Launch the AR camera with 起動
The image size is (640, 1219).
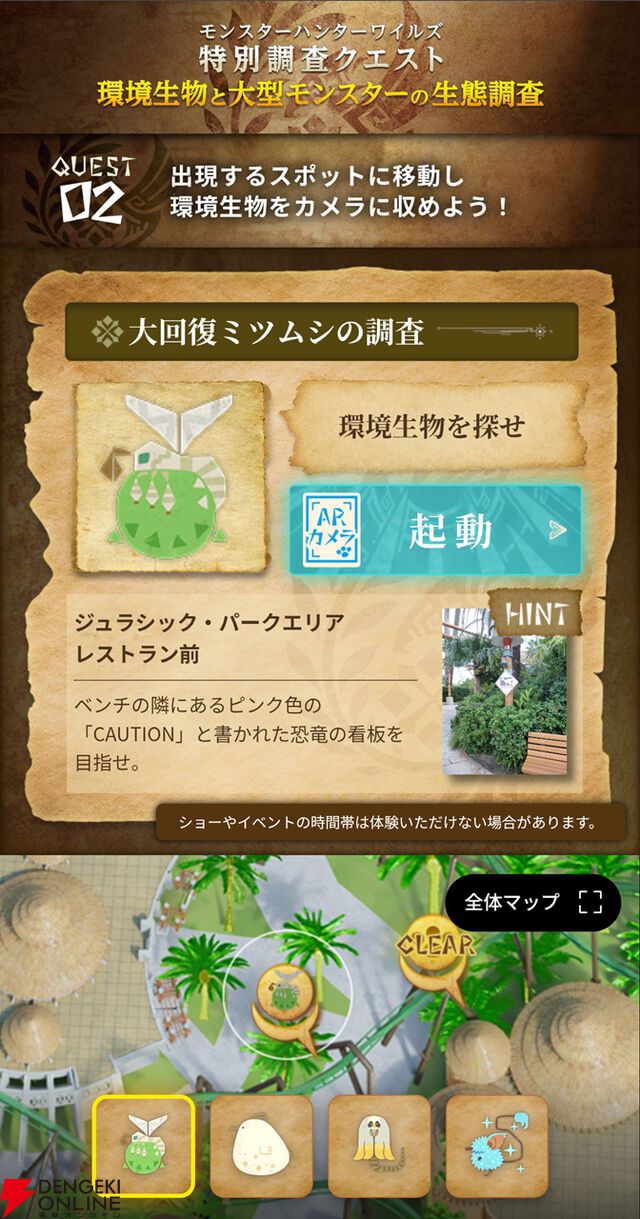[x=436, y=530]
